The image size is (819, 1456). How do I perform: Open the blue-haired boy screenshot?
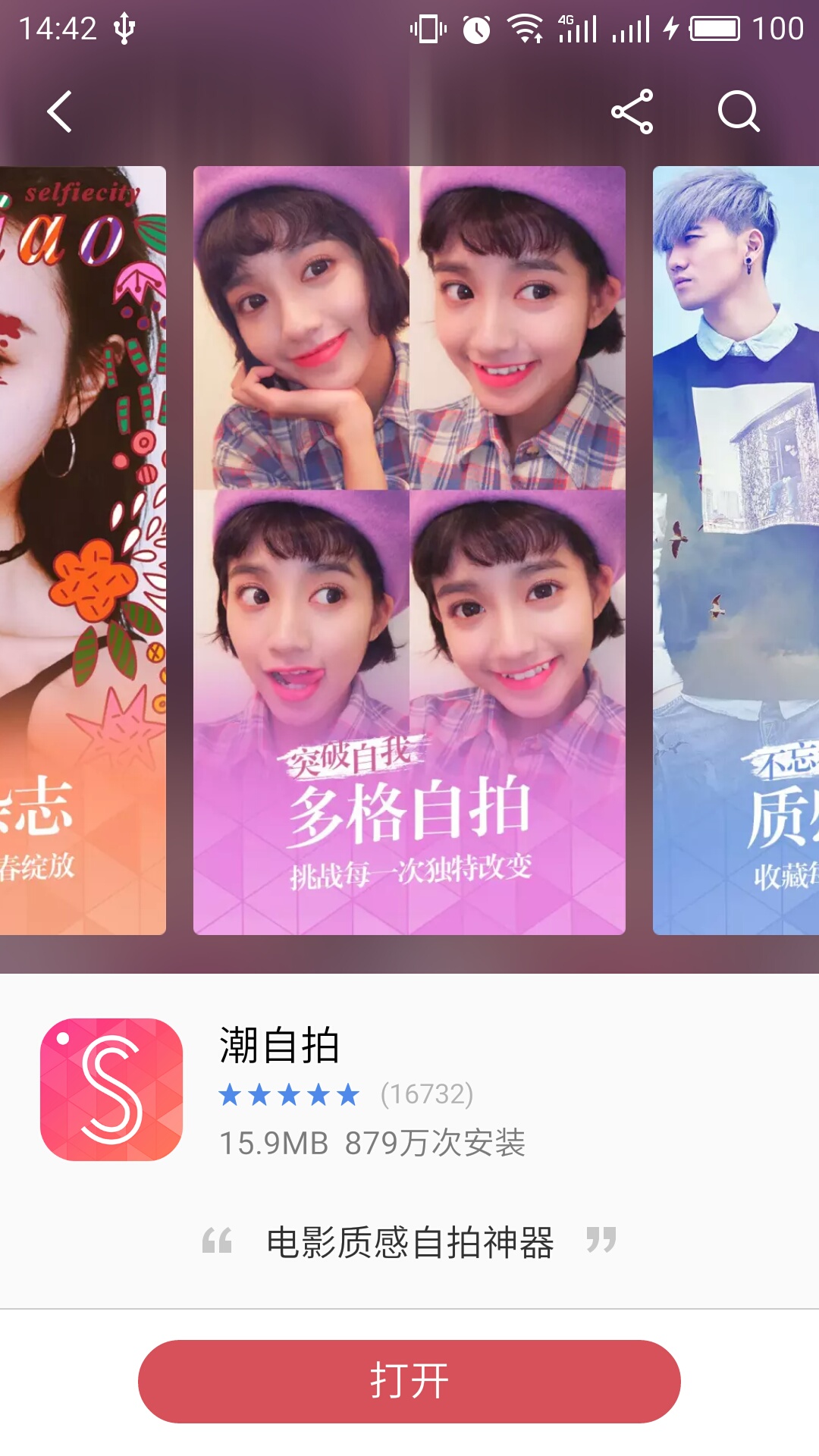click(736, 550)
